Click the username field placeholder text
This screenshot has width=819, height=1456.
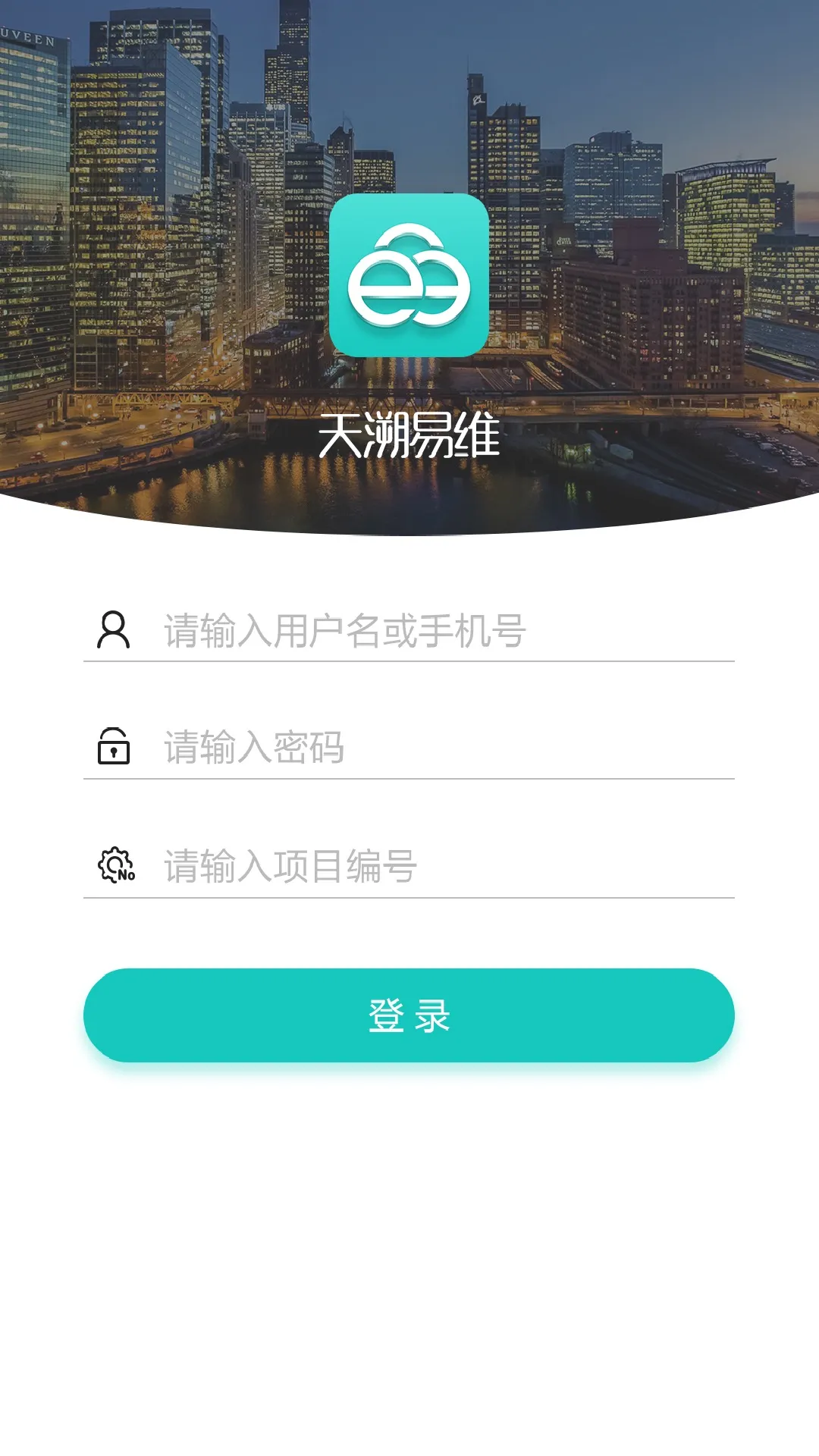pos(345,631)
